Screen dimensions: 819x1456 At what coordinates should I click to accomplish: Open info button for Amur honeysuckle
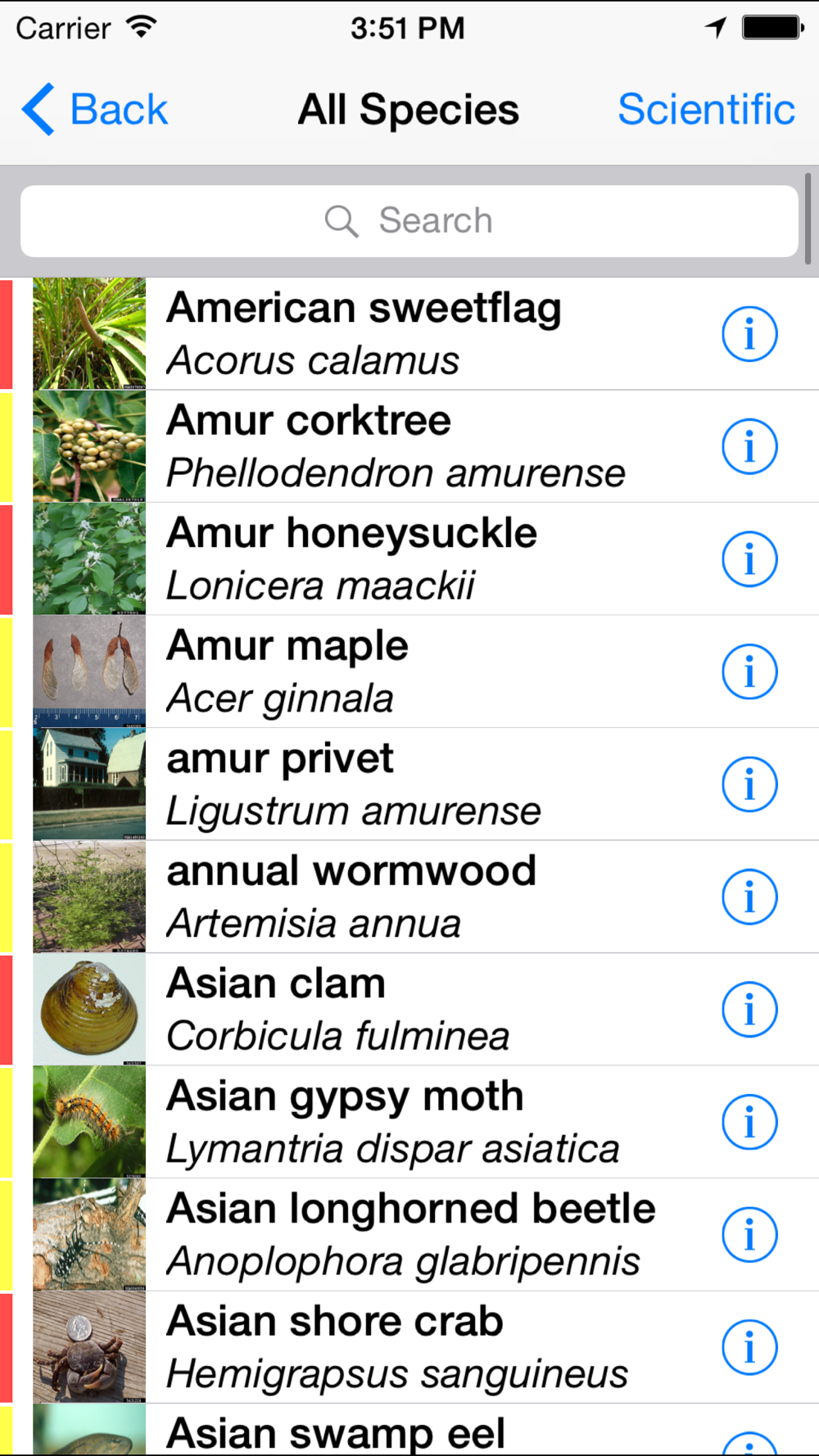pos(749,559)
